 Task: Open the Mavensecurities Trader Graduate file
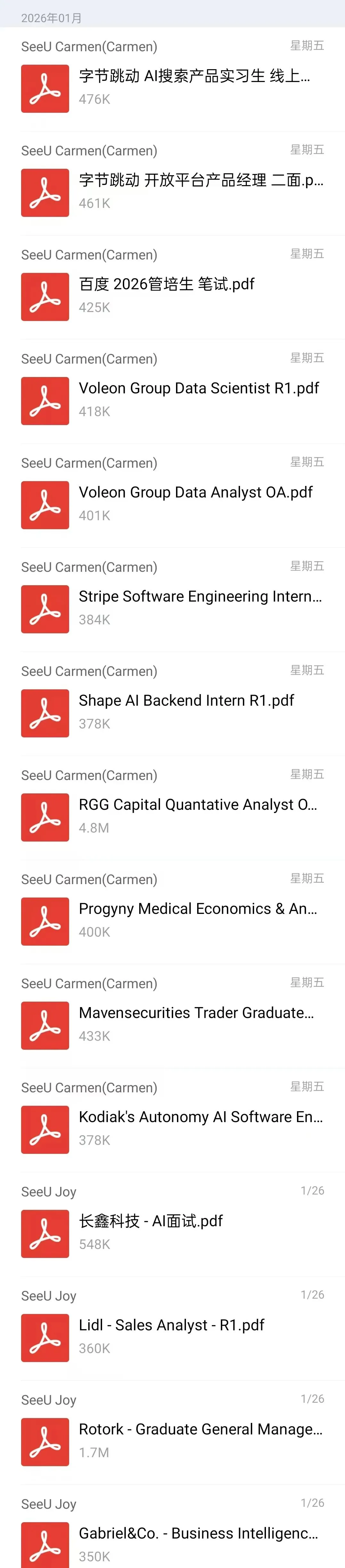196,1014
